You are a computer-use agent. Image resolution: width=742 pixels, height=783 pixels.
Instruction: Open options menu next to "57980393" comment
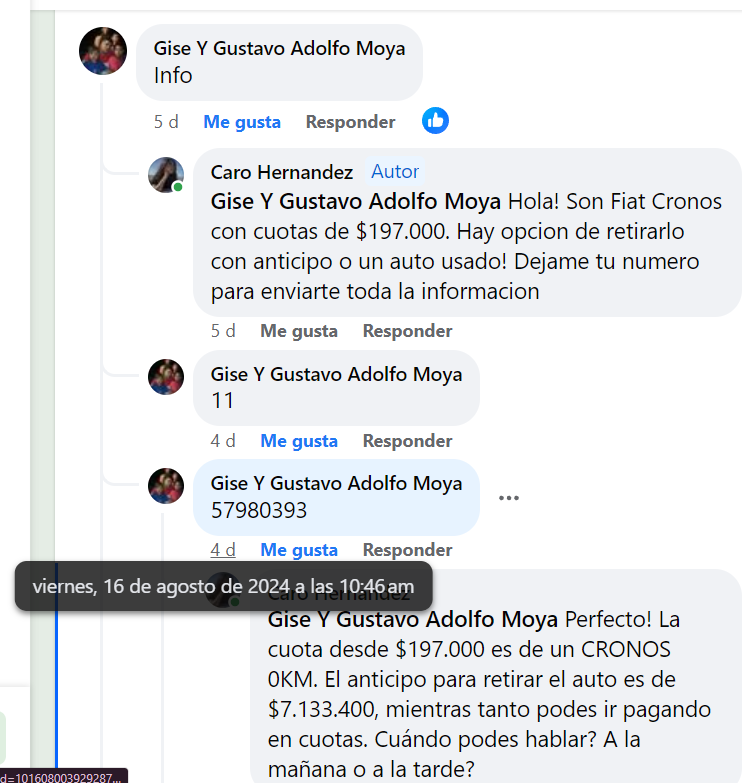tap(509, 498)
